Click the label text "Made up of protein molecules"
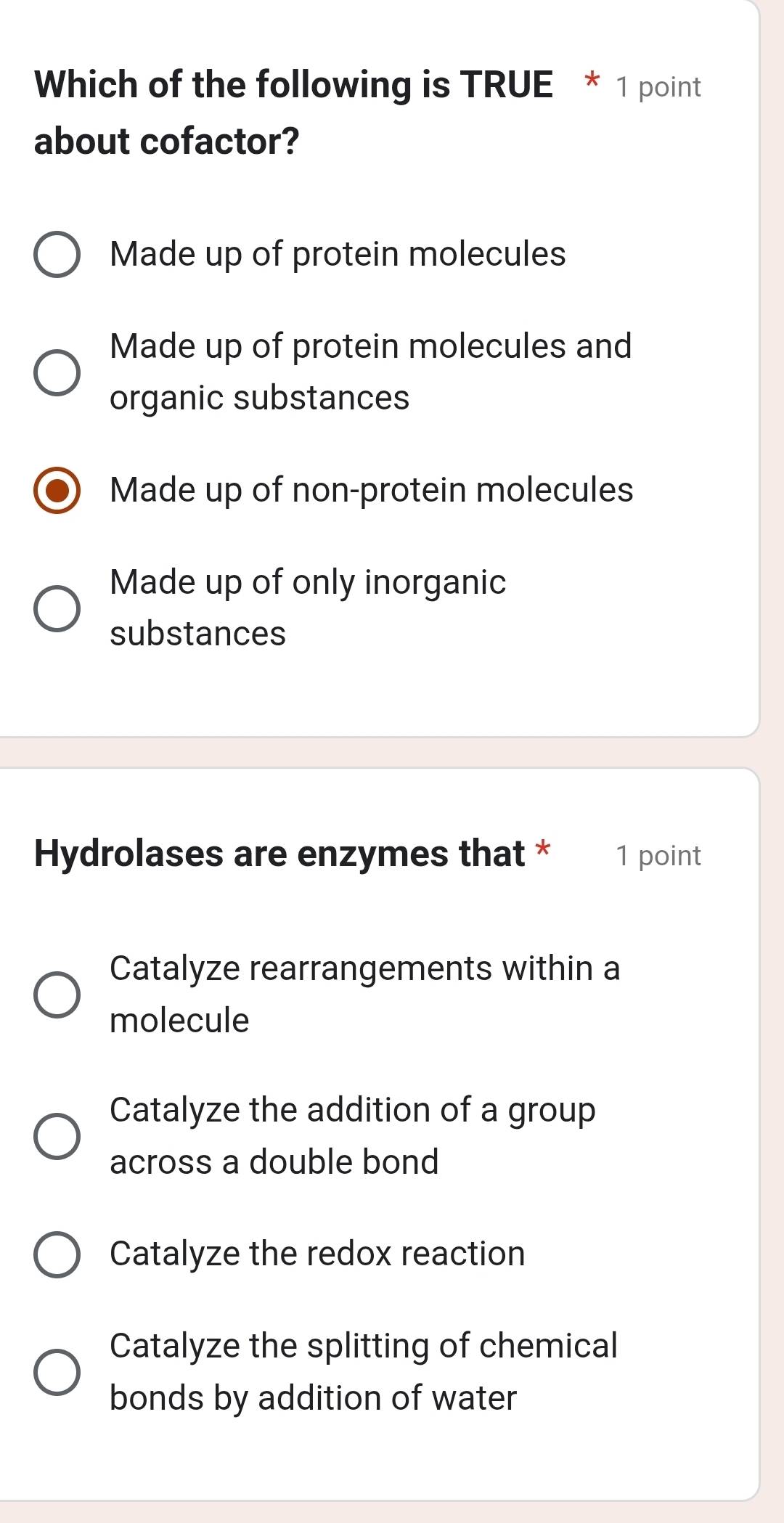 338,254
